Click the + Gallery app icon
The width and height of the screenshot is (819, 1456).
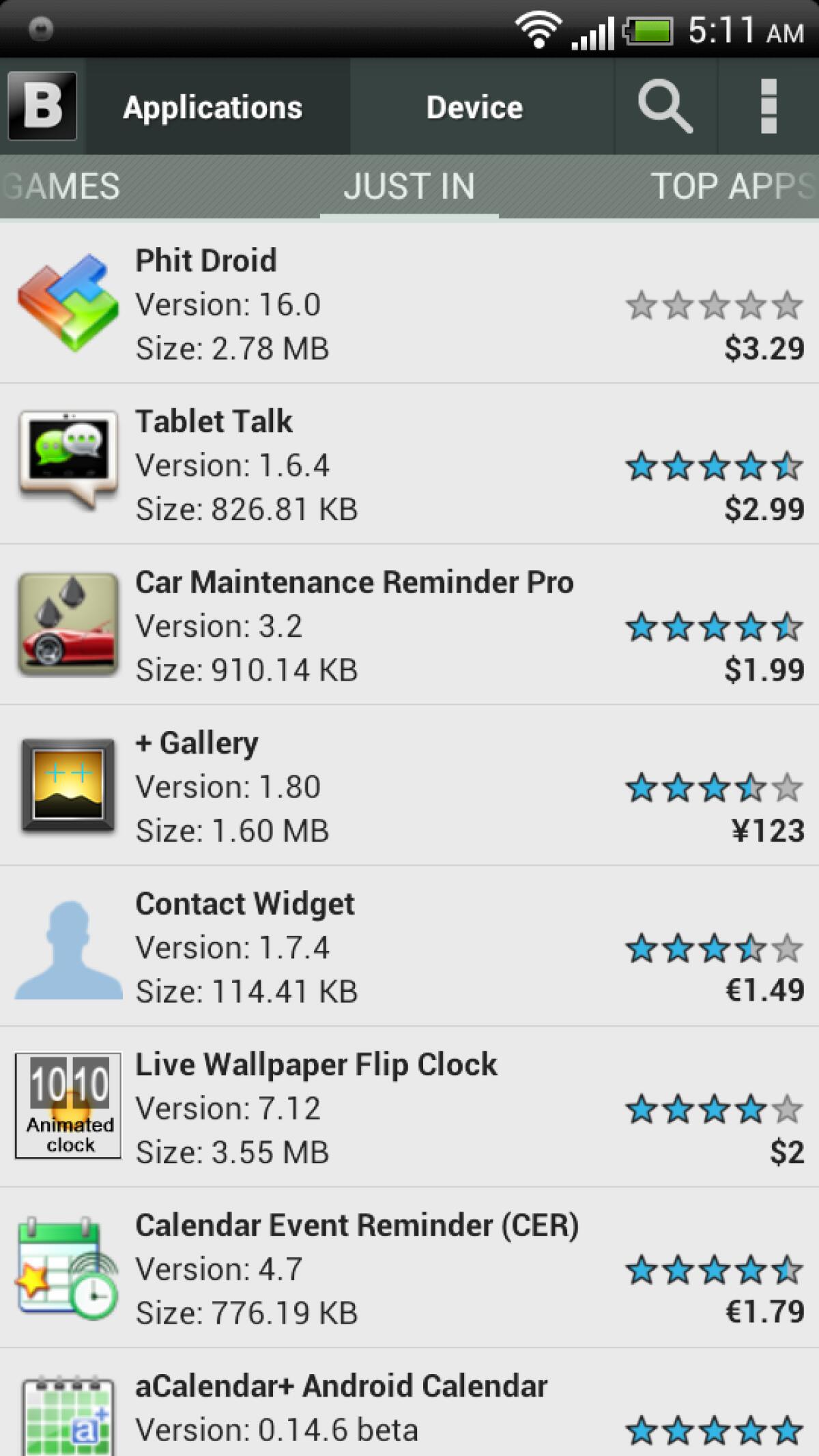(x=68, y=785)
